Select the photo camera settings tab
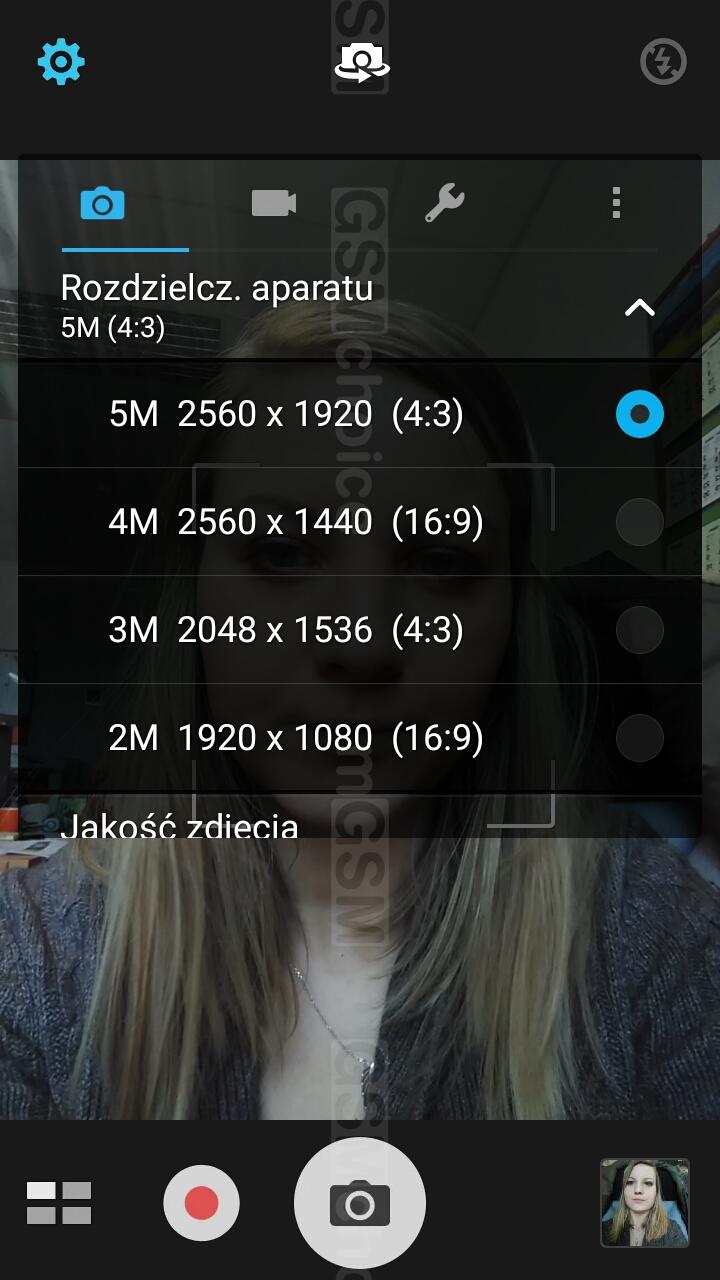720x1280 pixels. (102, 205)
